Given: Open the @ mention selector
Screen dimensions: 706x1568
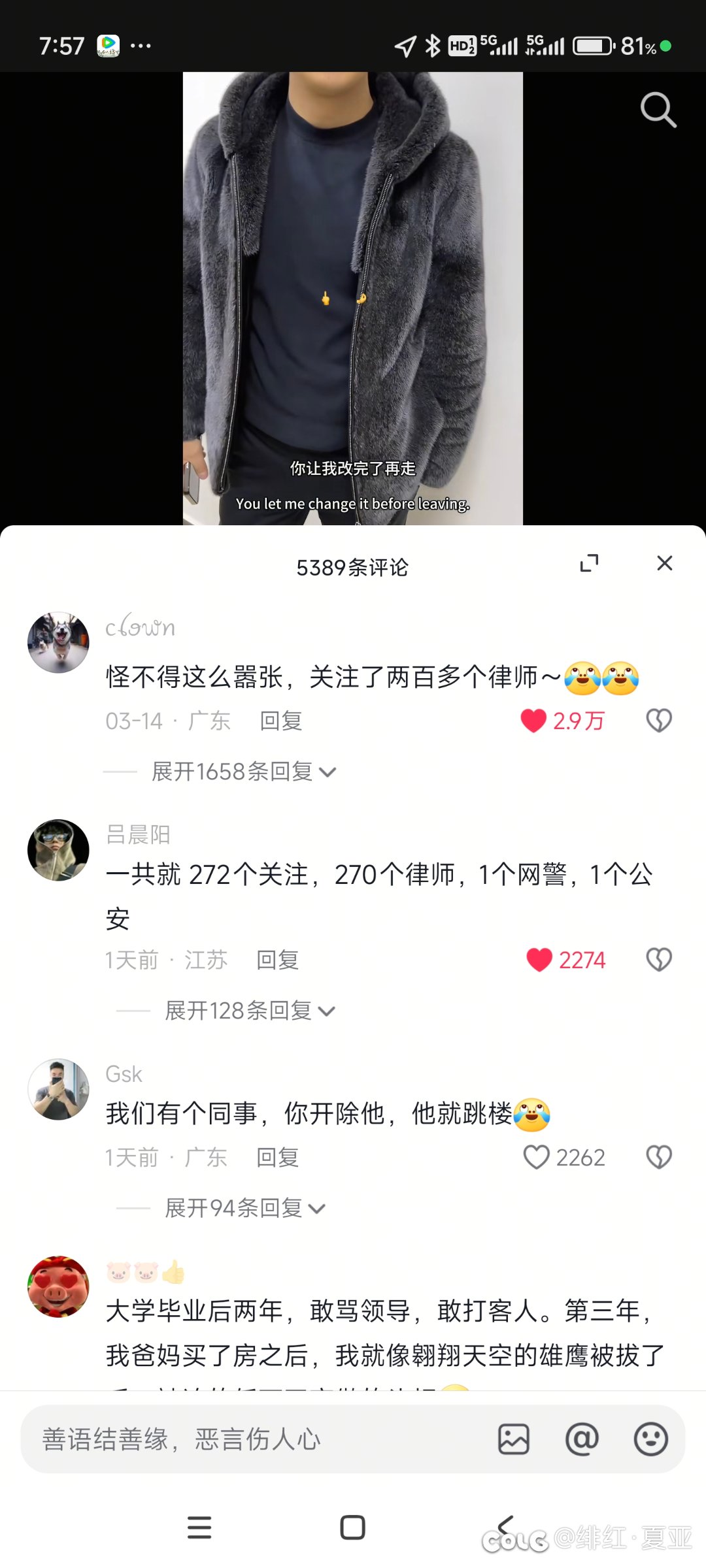Looking at the screenshot, I should [582, 1439].
